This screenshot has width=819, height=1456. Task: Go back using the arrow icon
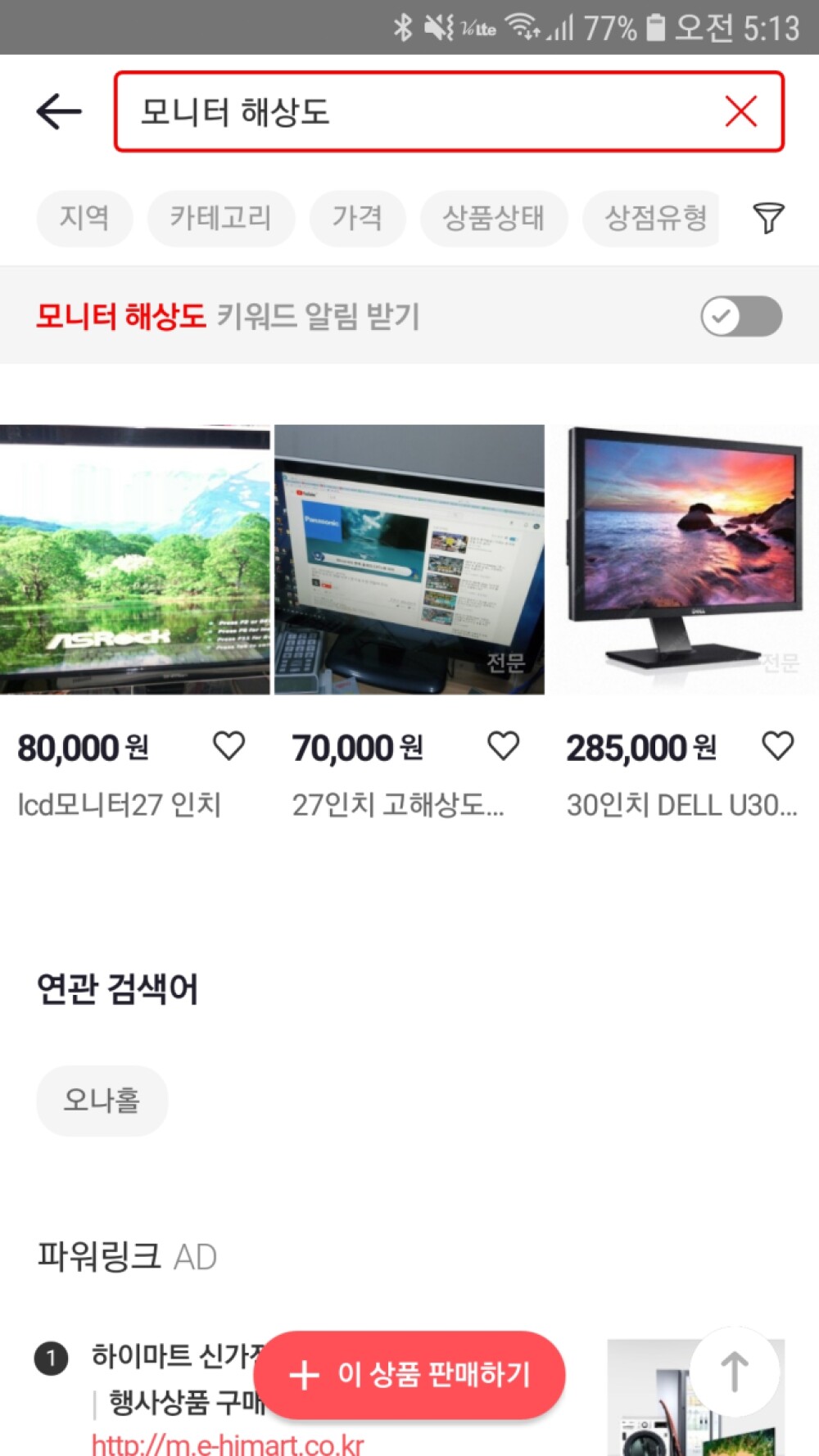coord(59,111)
